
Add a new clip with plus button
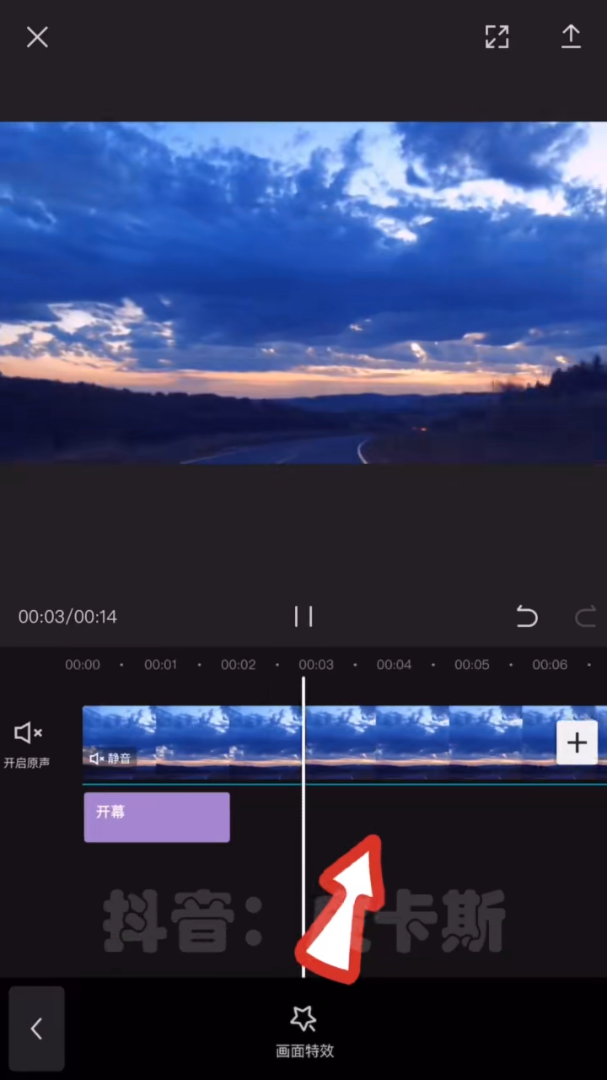(577, 743)
